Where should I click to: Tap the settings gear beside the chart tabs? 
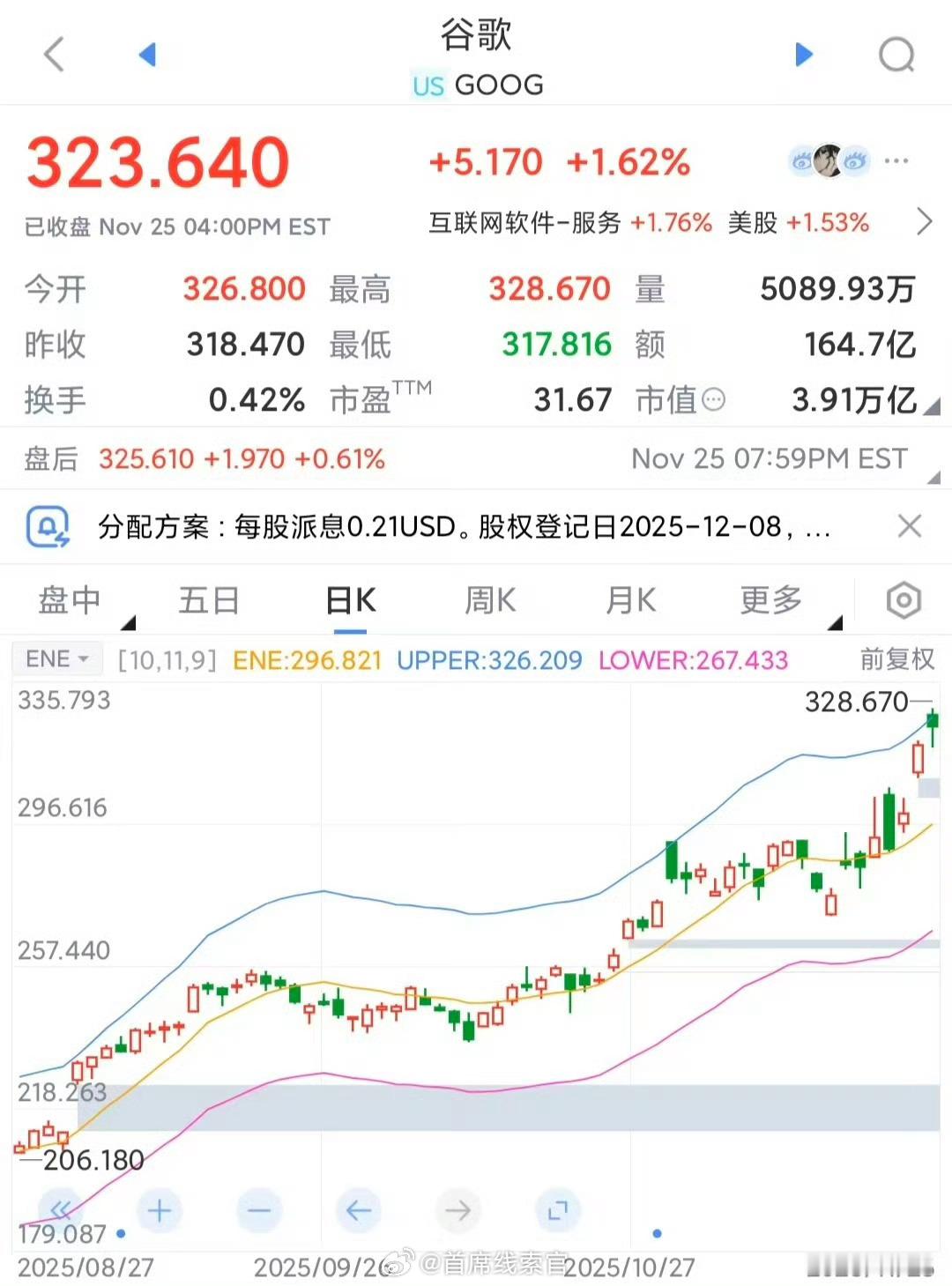[904, 599]
